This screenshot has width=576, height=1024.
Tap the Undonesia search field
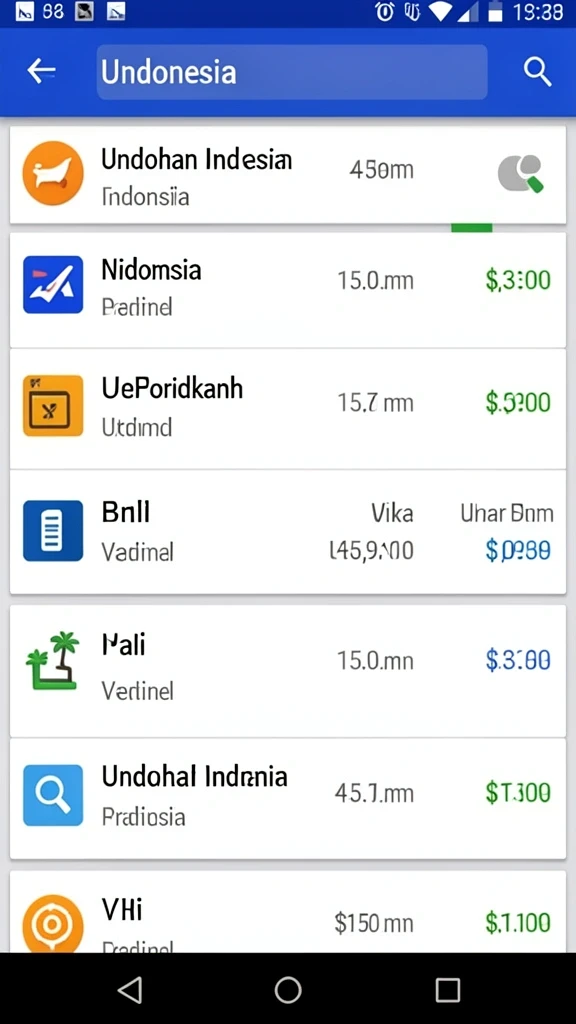pos(292,72)
